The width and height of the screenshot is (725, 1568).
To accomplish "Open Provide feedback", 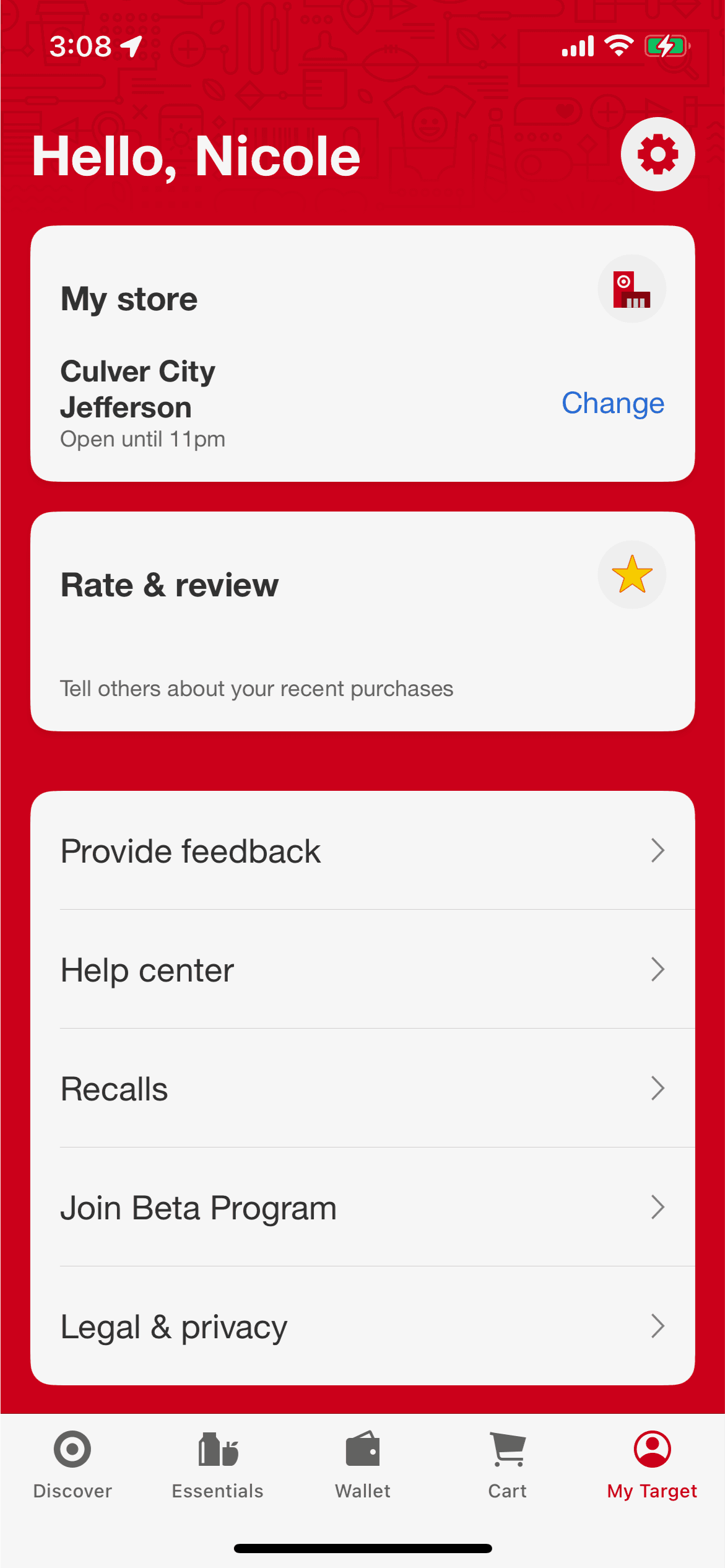I will tap(362, 851).
